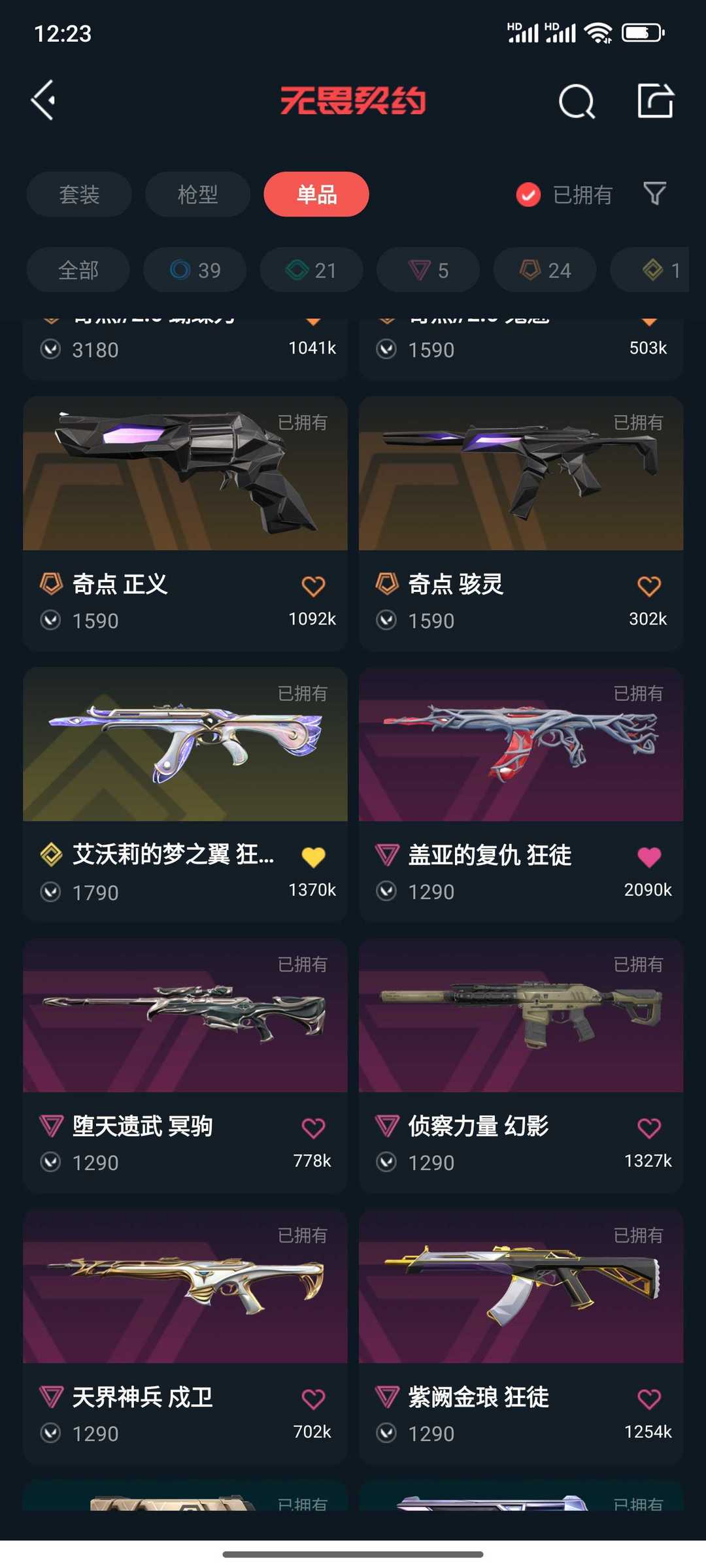Open the funnel filter icon

654,194
